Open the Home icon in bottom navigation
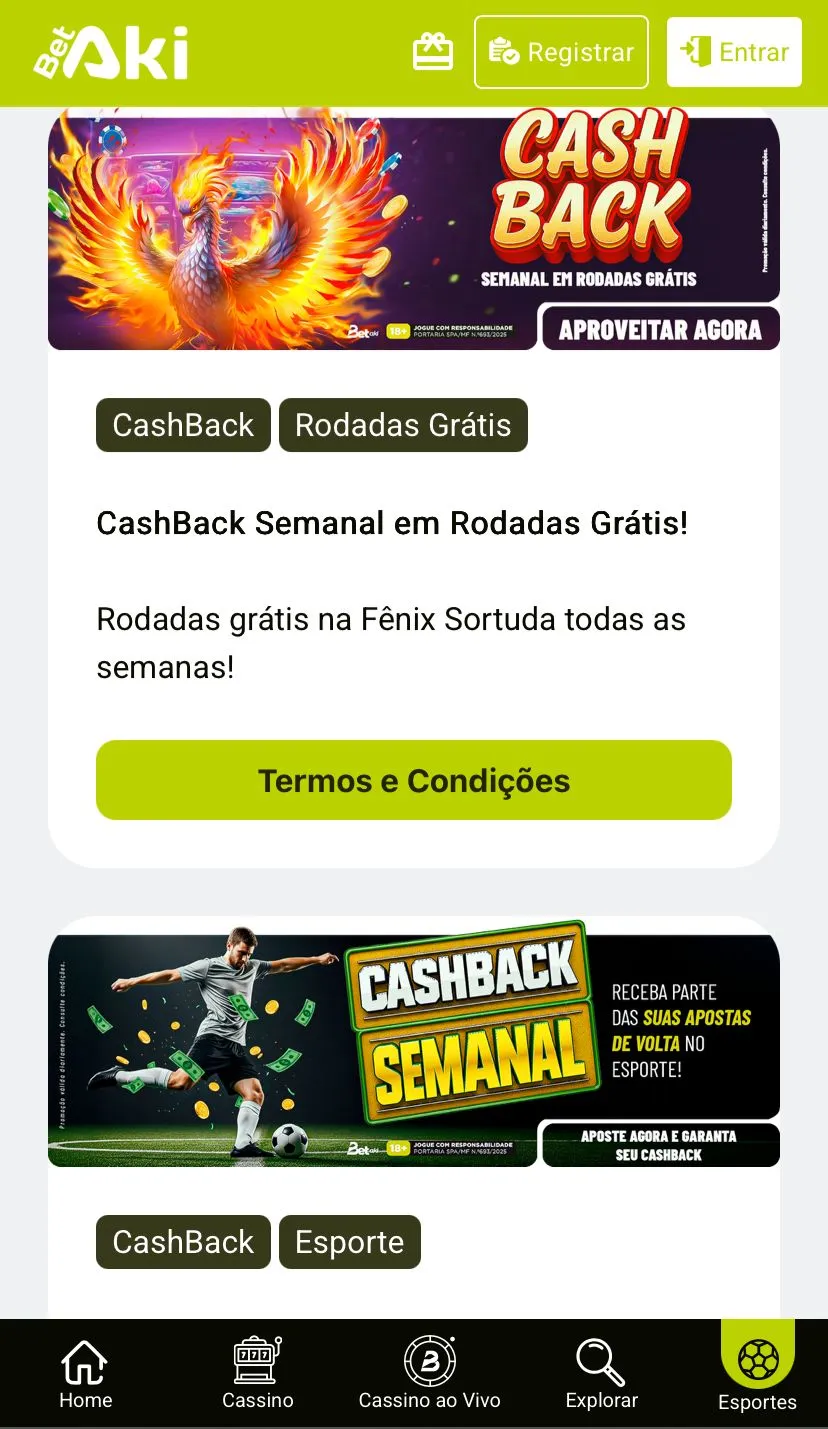The height and width of the screenshot is (1429, 828). 85,1360
